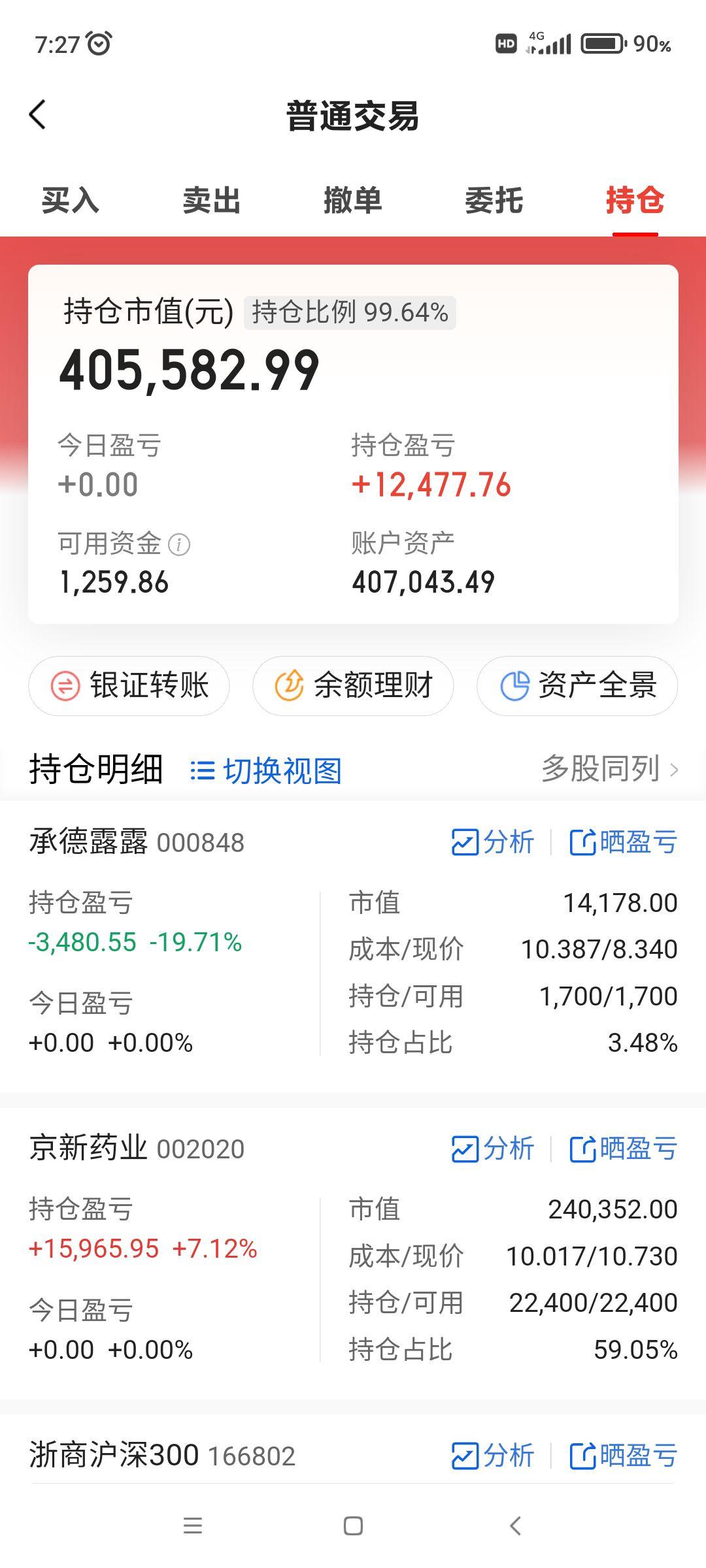Image resolution: width=706 pixels, height=1568 pixels.
Task: Open the 资产全景 asset overview
Action: (x=577, y=685)
